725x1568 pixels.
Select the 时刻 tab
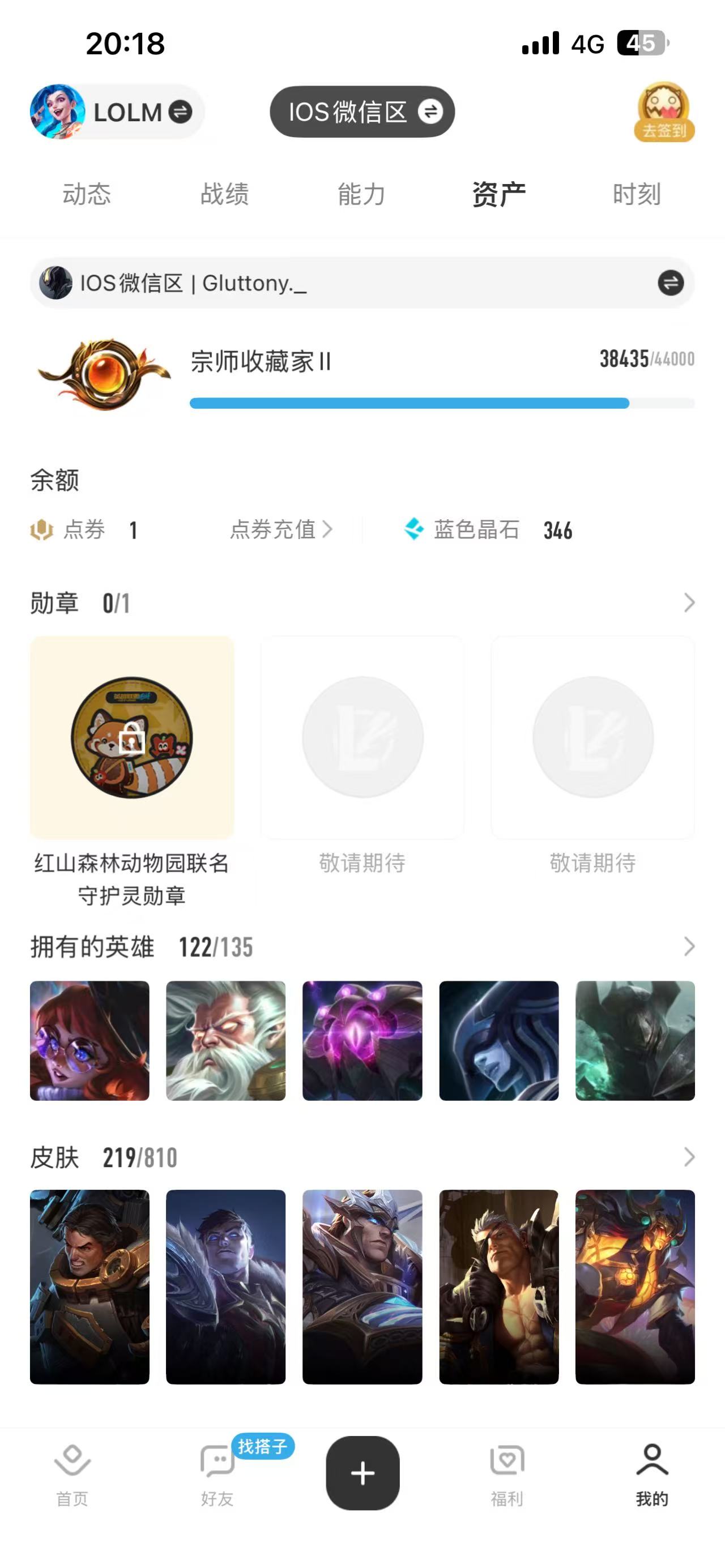[x=637, y=195]
